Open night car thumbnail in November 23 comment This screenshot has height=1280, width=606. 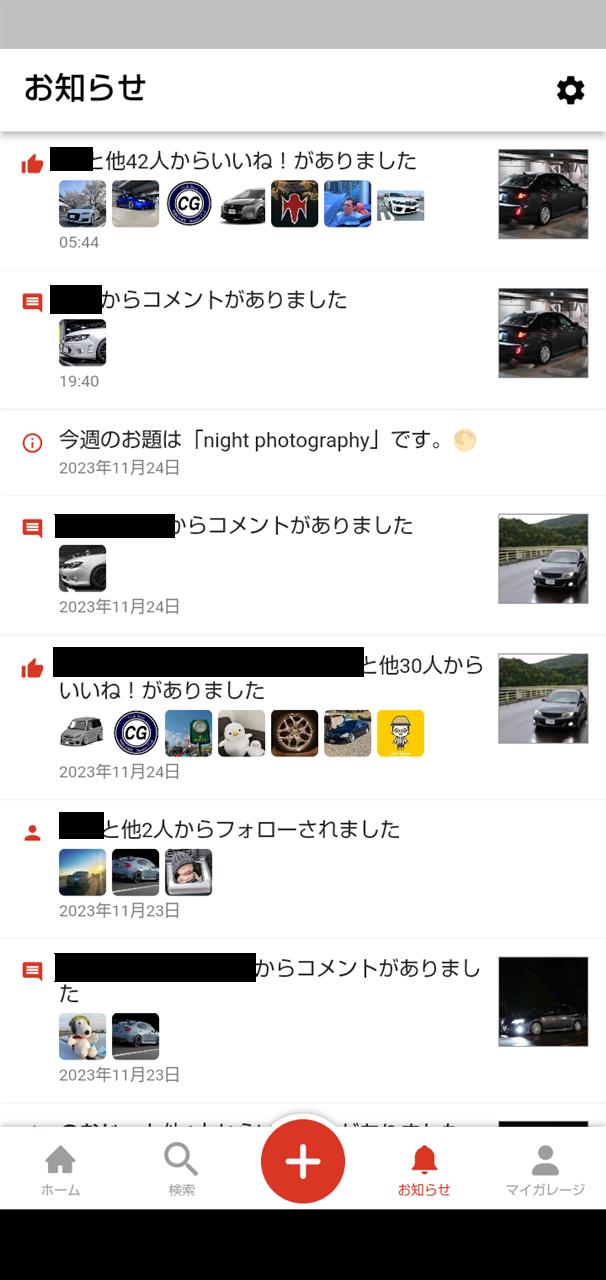point(543,1002)
